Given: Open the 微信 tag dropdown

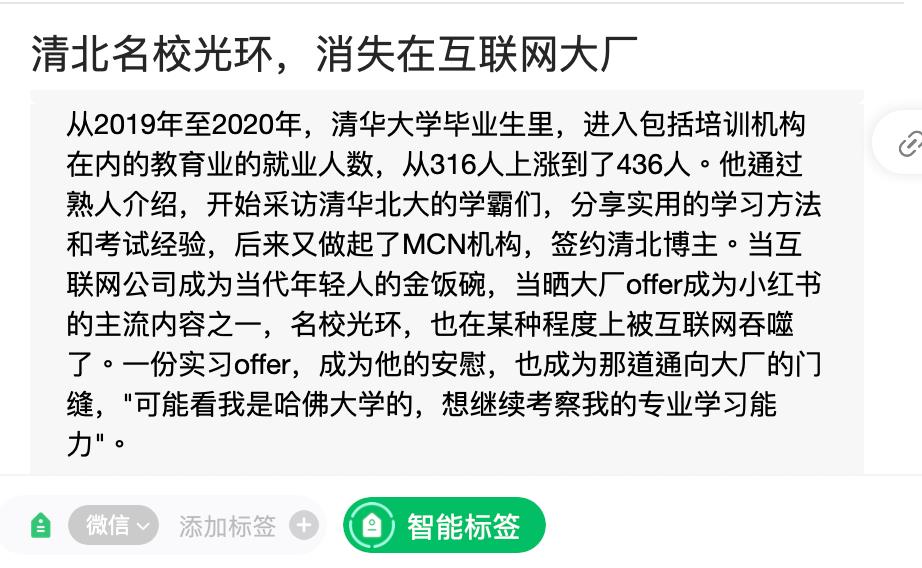Looking at the screenshot, I should (114, 526).
